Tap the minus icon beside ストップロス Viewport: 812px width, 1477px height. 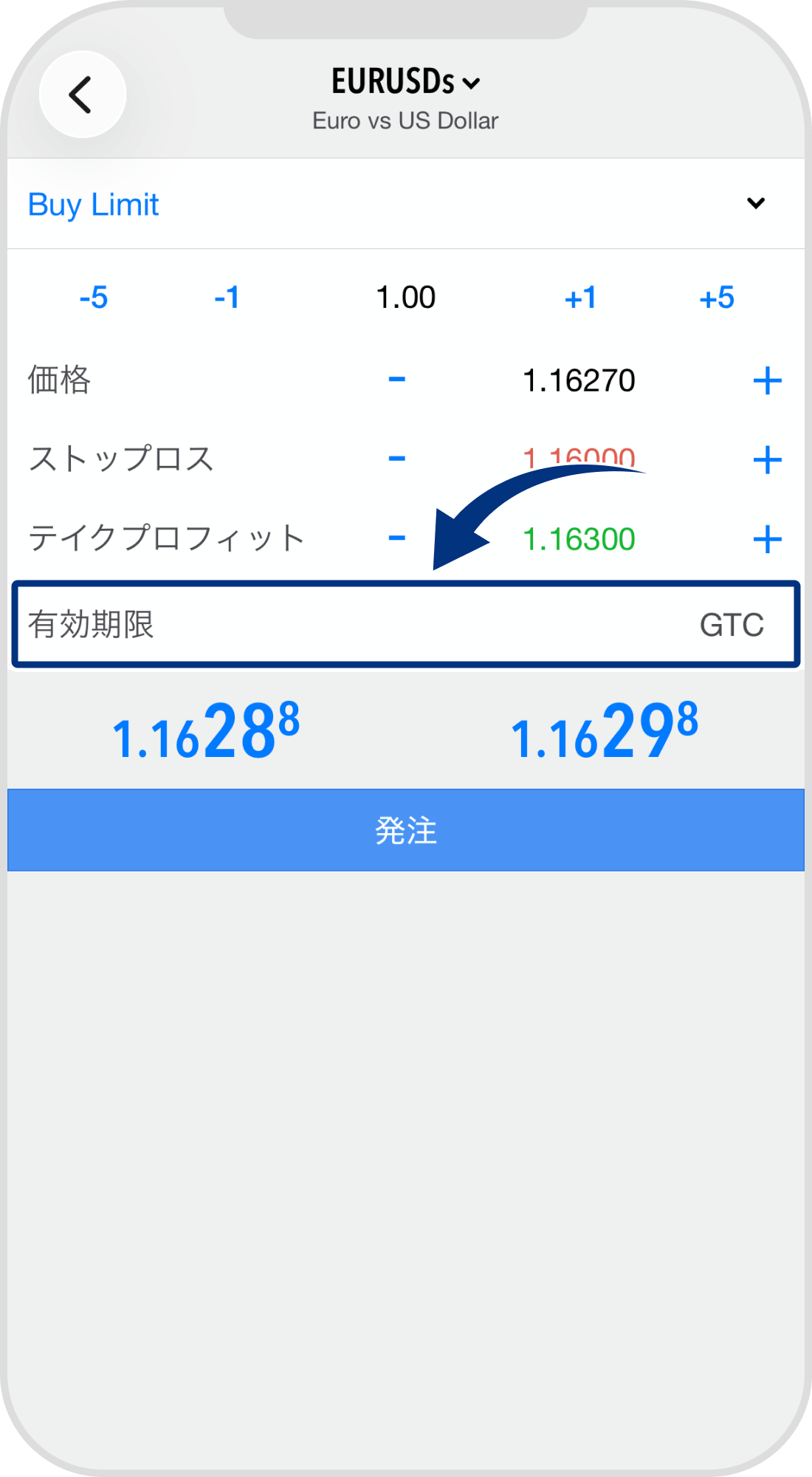click(396, 459)
